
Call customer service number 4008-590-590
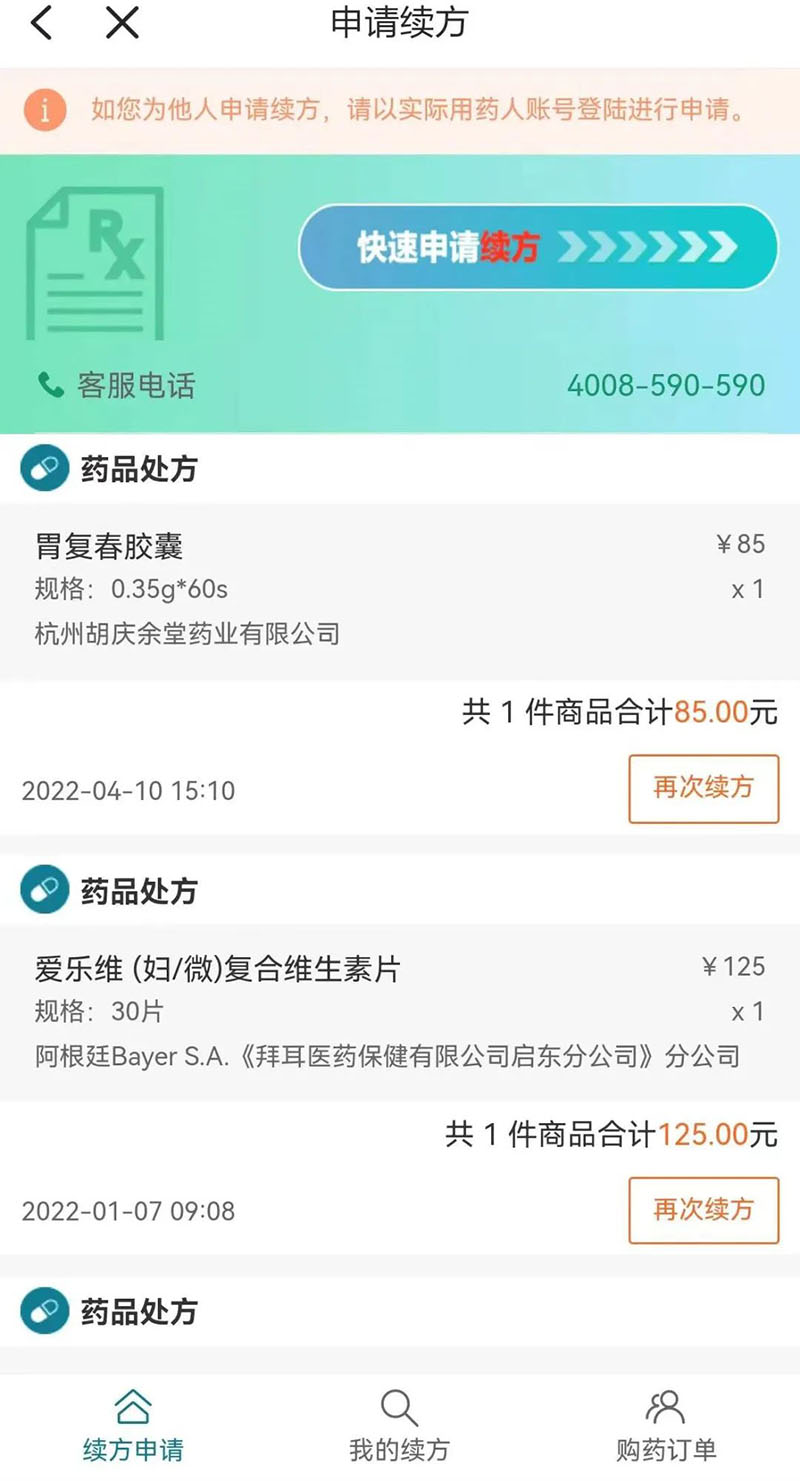click(665, 385)
